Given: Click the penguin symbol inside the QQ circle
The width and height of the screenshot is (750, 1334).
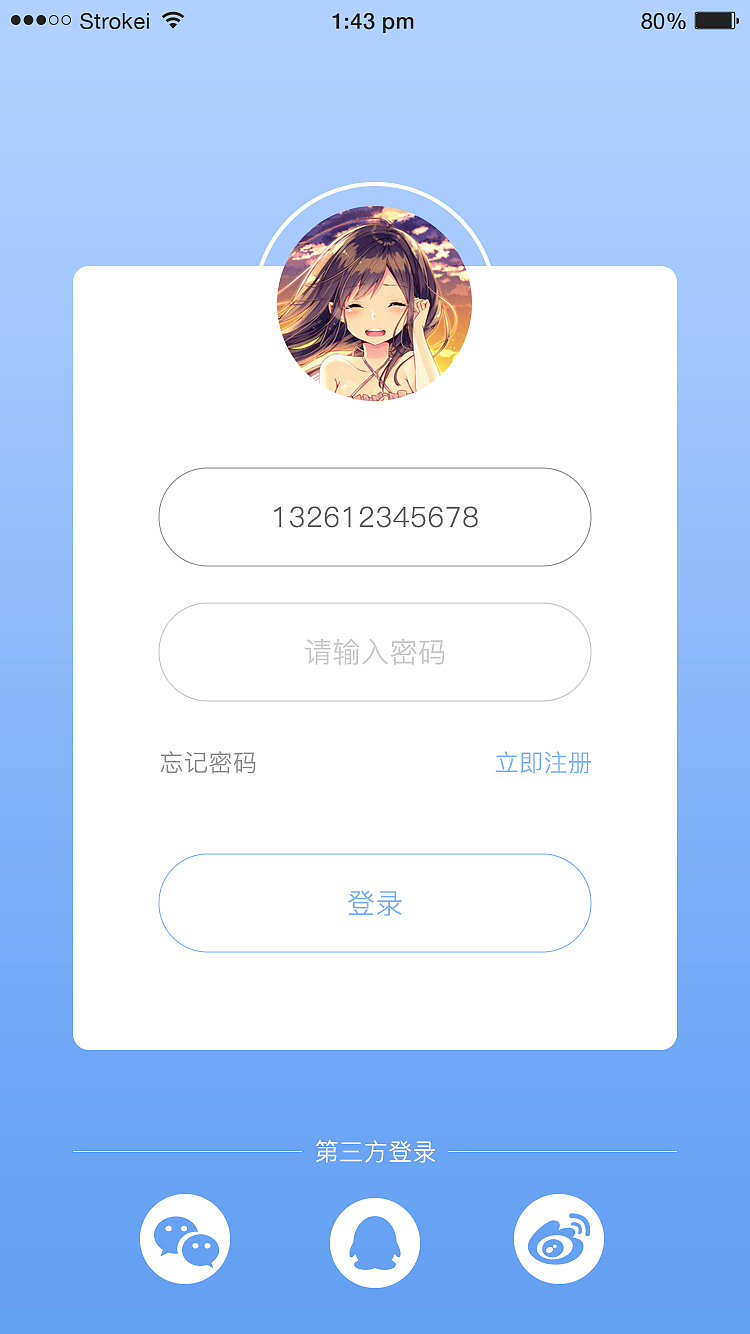Looking at the screenshot, I should pos(374,1240).
